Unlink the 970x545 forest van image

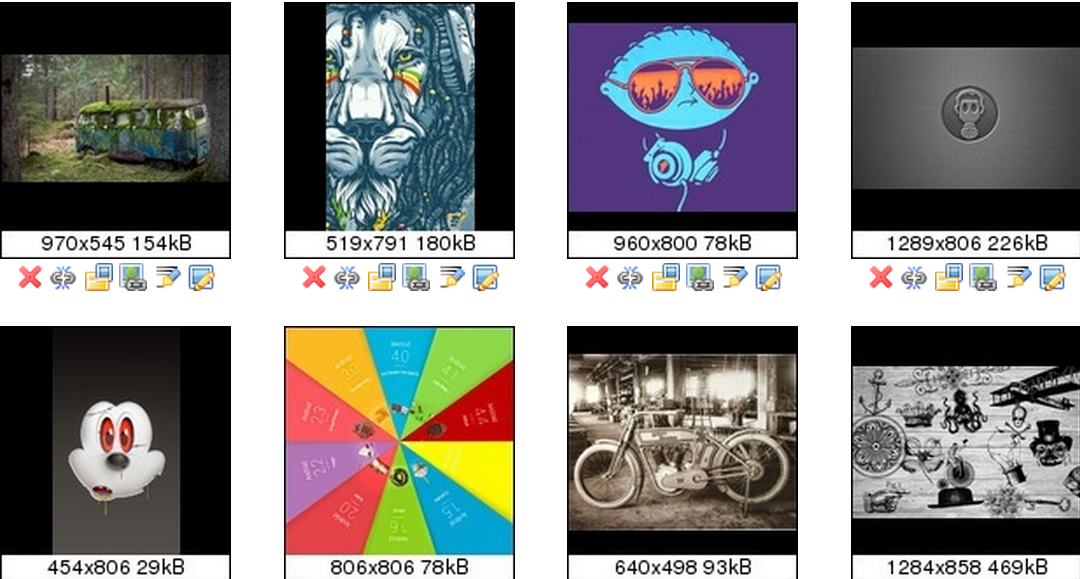point(64,277)
